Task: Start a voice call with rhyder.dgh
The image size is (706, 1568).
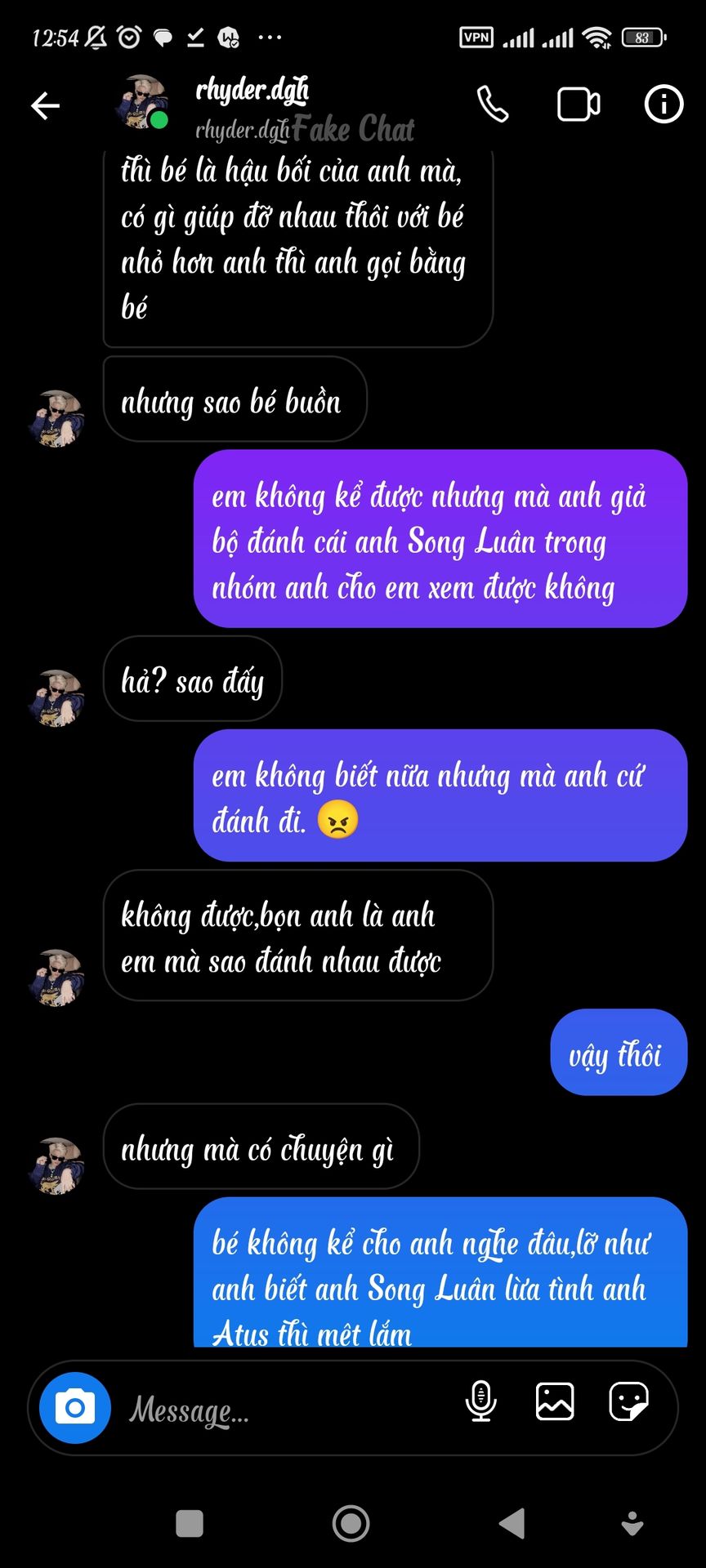Action: pos(493,105)
